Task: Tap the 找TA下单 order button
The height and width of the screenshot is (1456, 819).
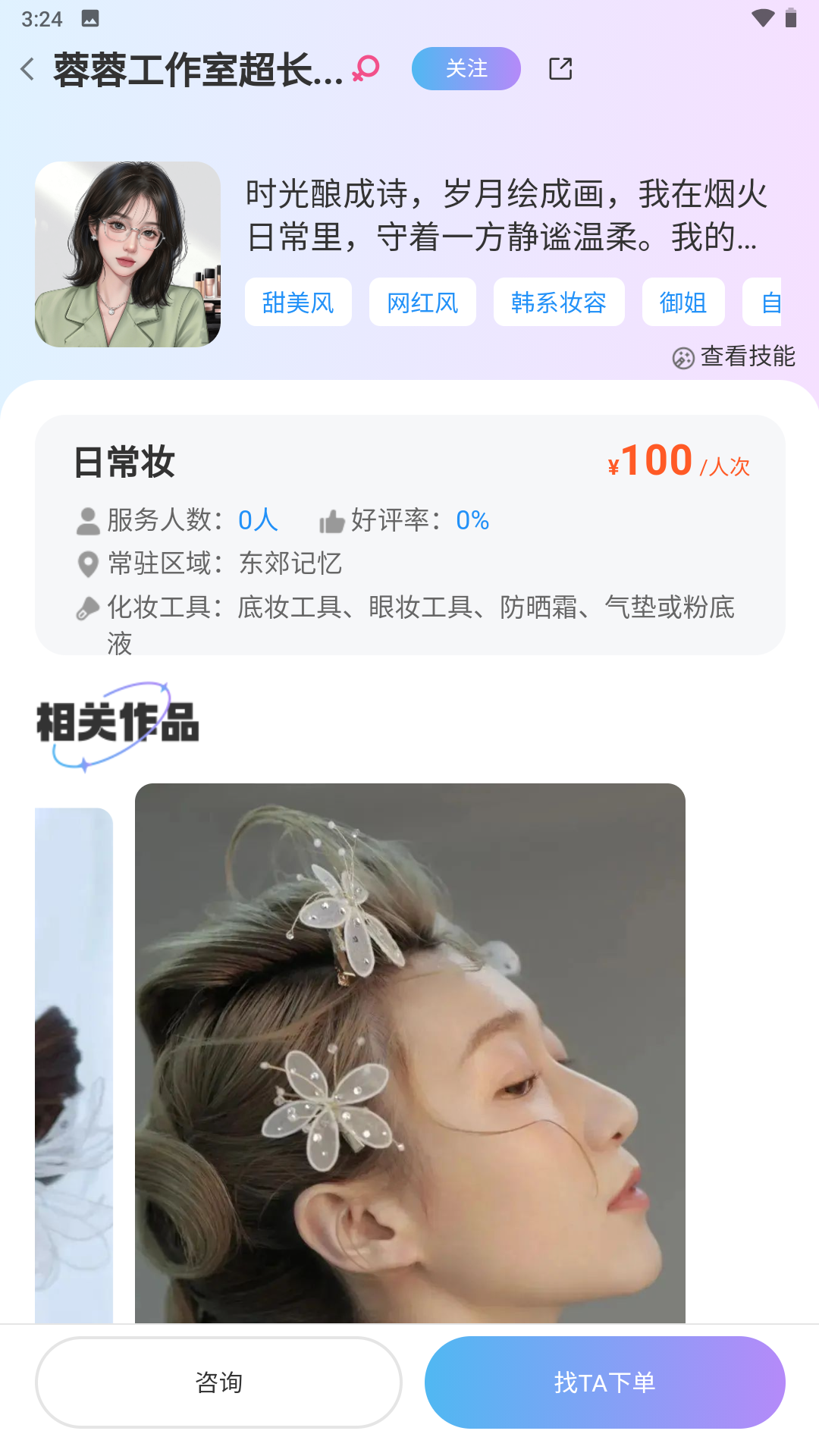Action: [605, 1382]
